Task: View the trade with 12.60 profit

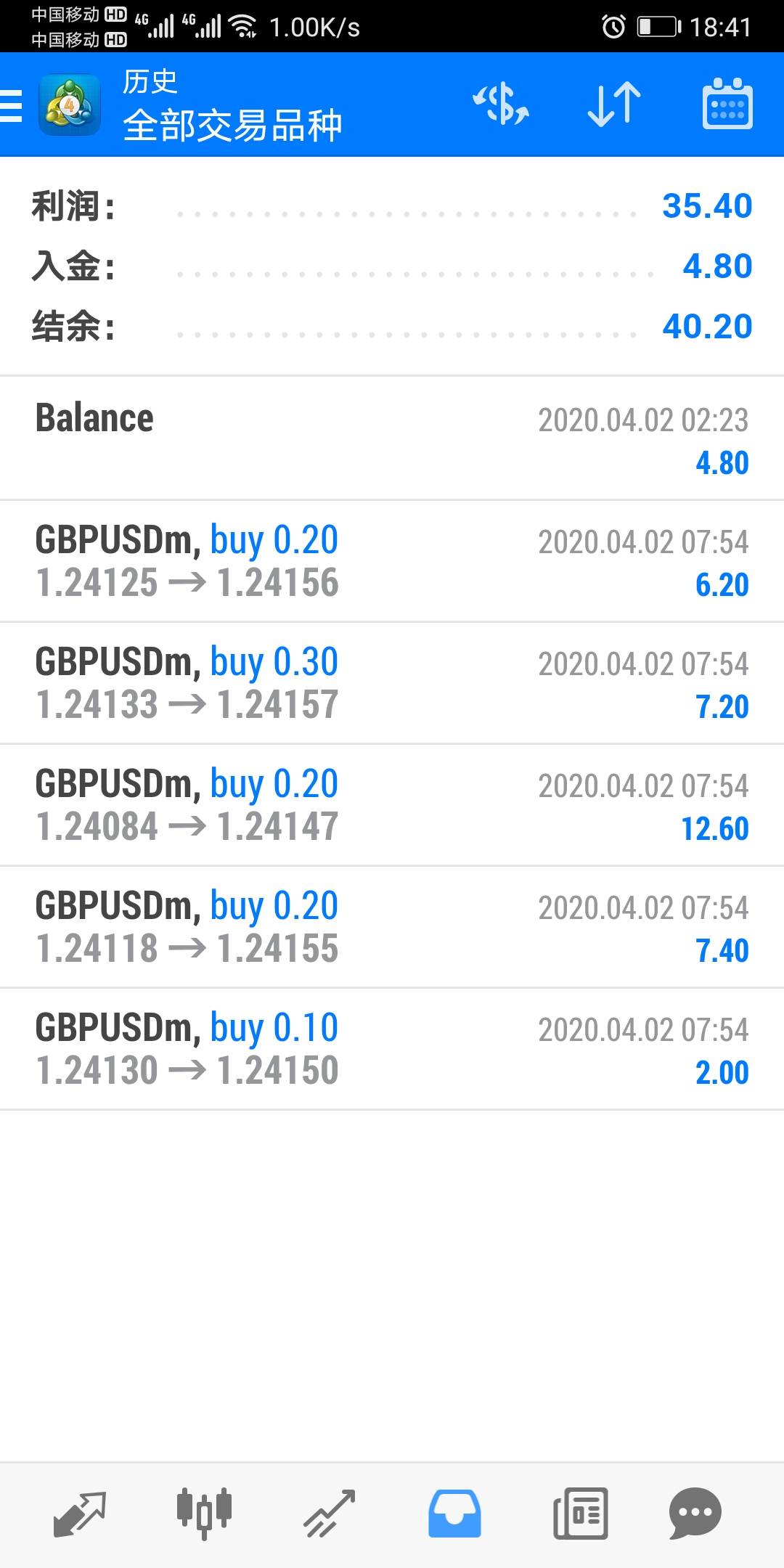Action: click(392, 804)
